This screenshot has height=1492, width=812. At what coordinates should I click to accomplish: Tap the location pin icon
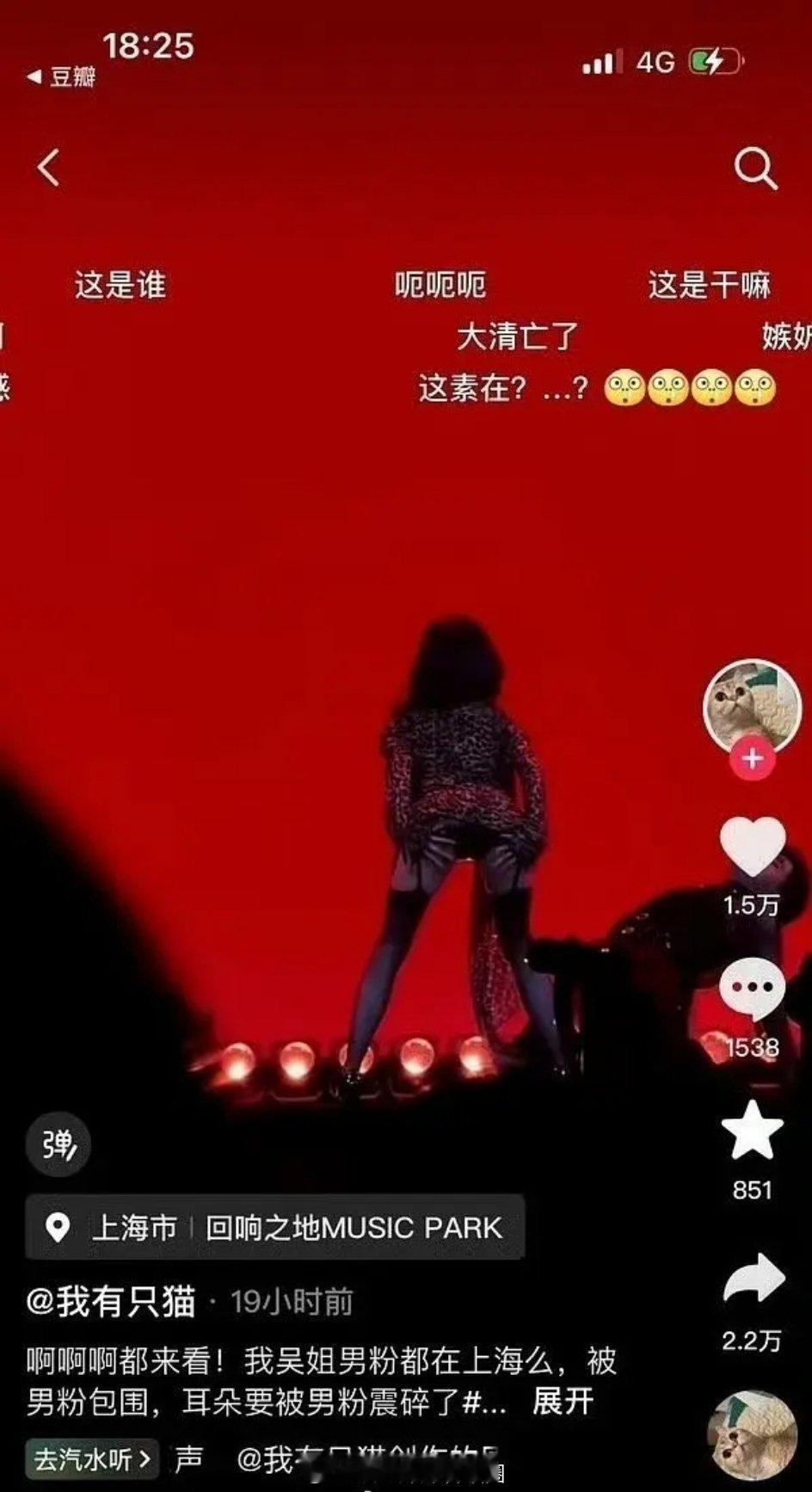60,1229
